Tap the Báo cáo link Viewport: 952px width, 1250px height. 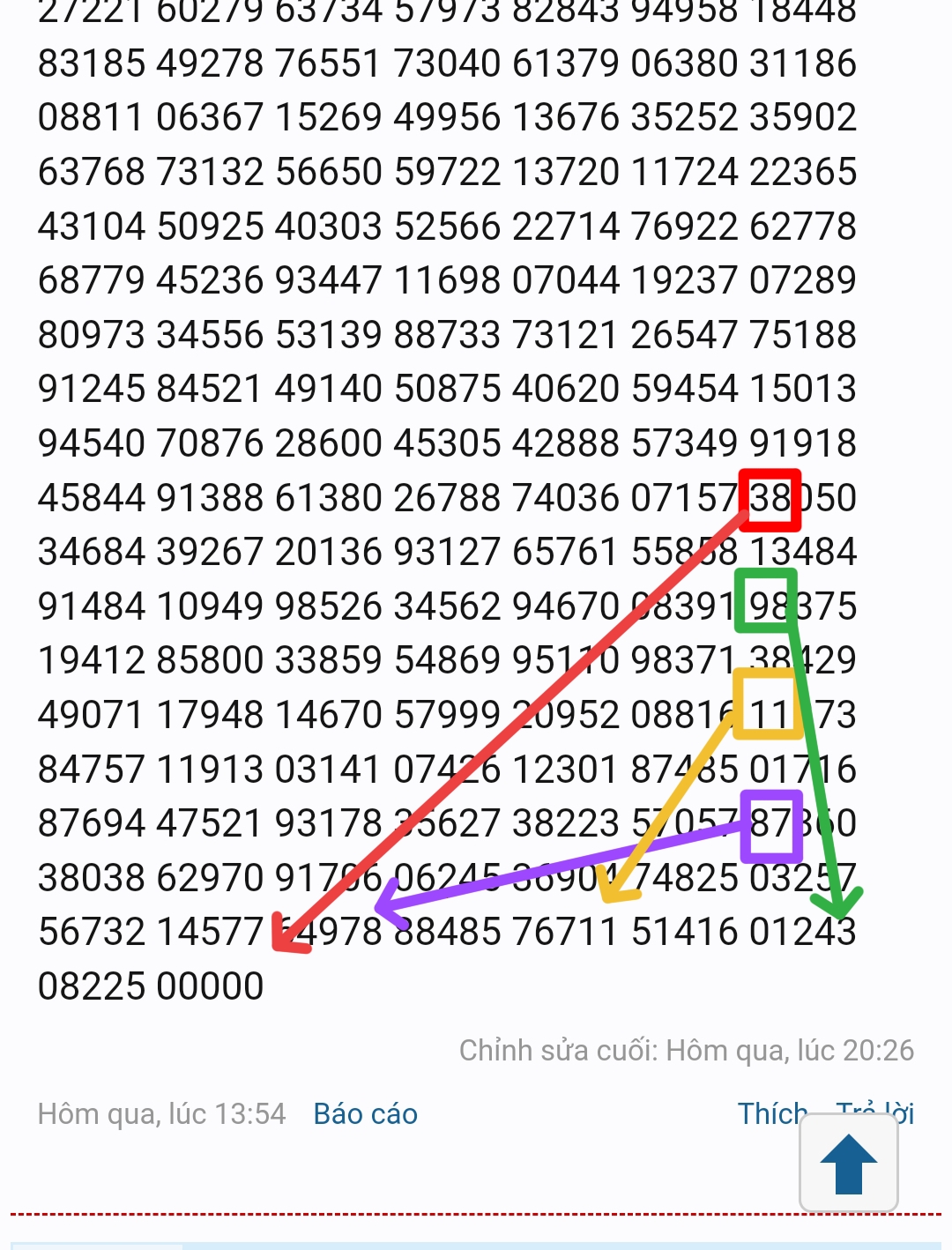click(365, 1114)
